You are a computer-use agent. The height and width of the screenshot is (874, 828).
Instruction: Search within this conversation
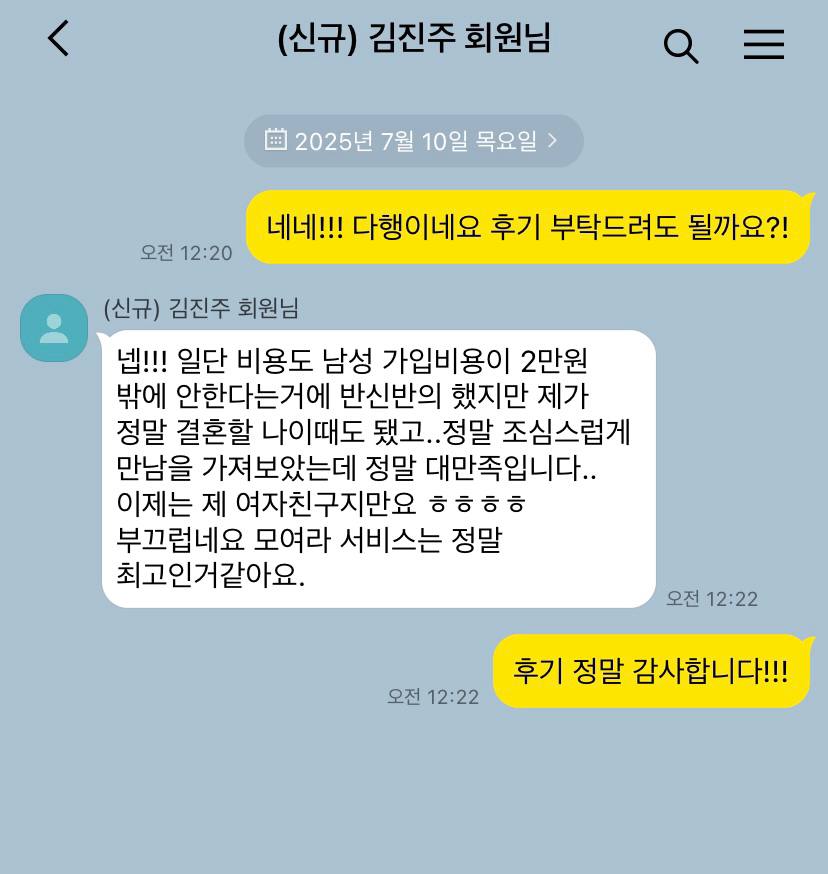(680, 45)
